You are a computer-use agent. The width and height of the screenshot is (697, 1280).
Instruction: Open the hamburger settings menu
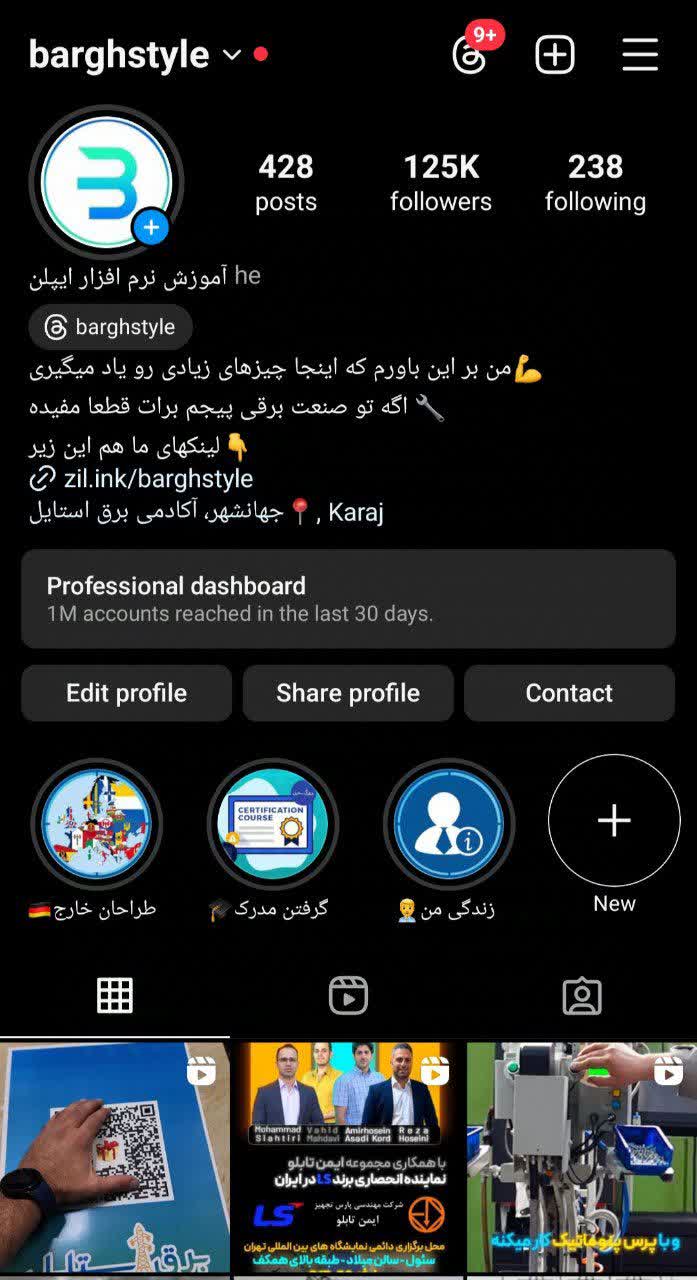[640, 54]
